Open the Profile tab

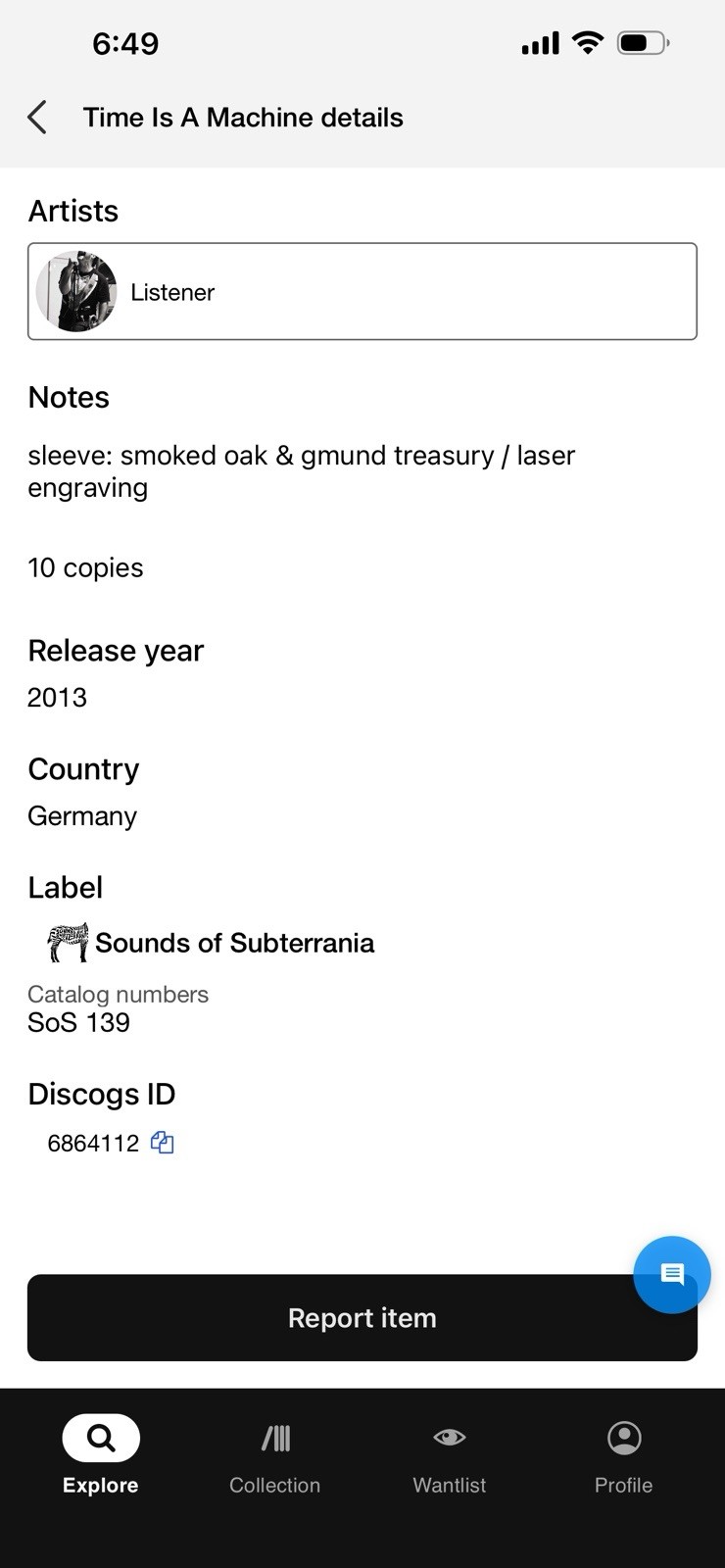click(624, 1455)
